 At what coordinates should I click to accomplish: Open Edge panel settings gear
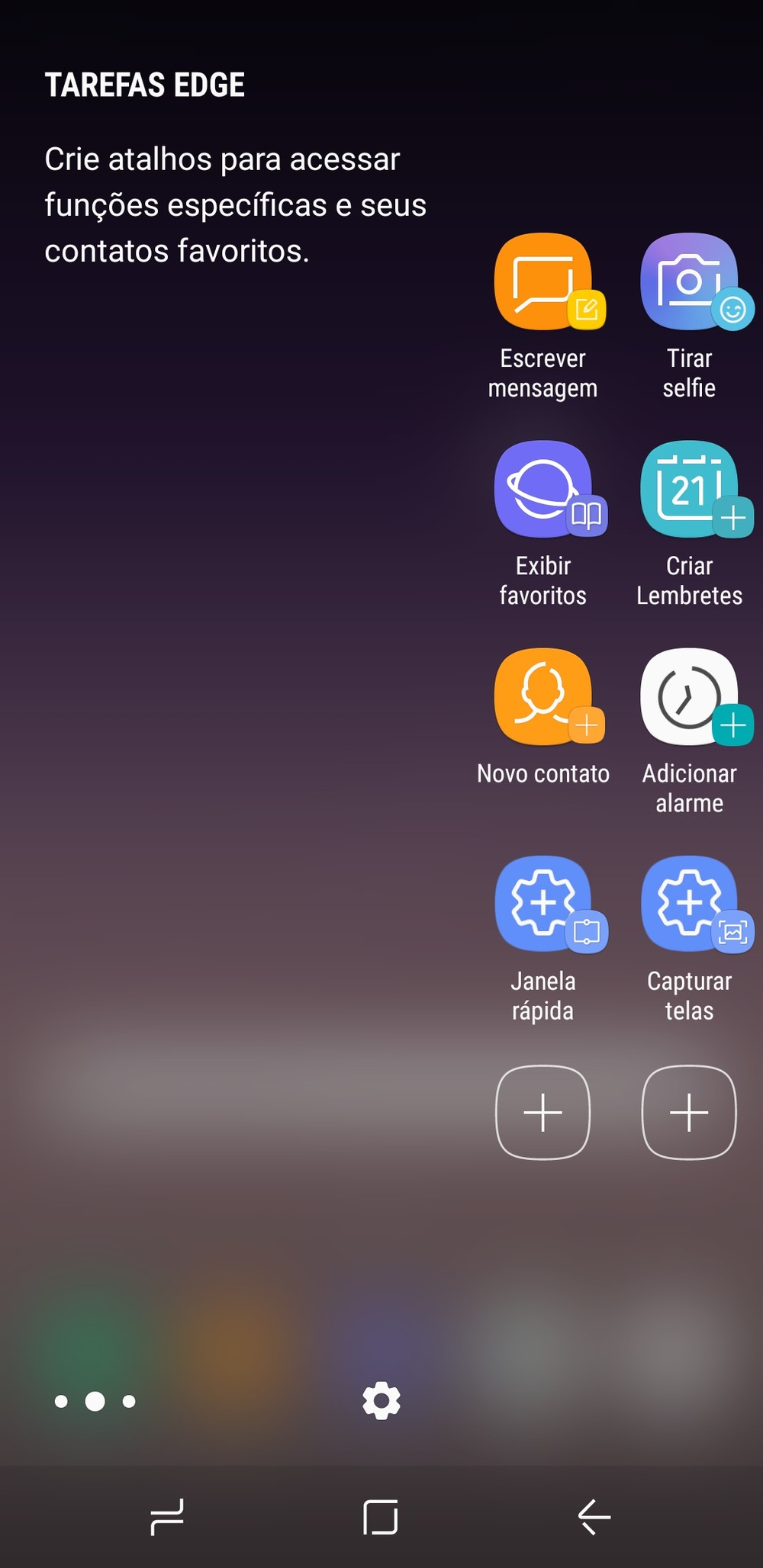click(x=381, y=1401)
